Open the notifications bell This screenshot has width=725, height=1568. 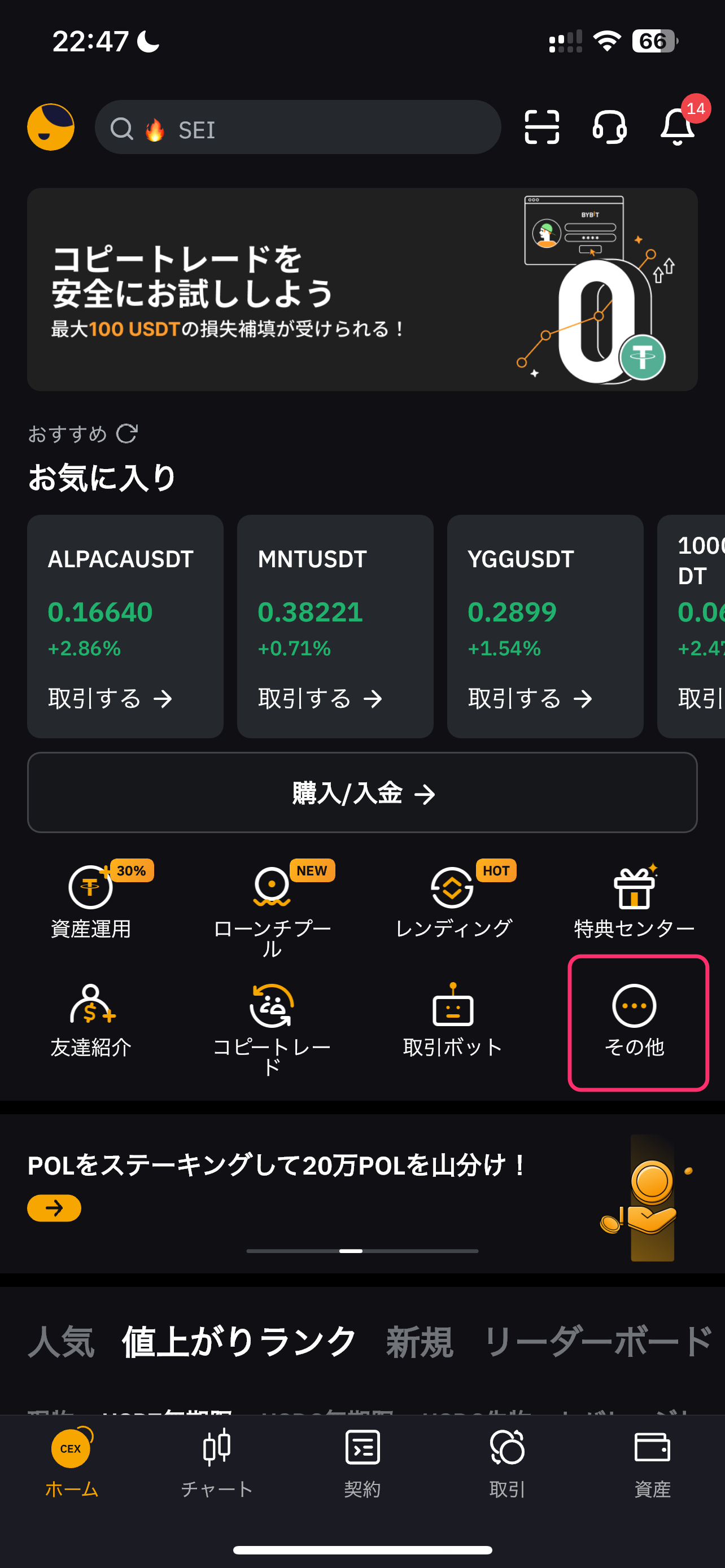pos(678,127)
